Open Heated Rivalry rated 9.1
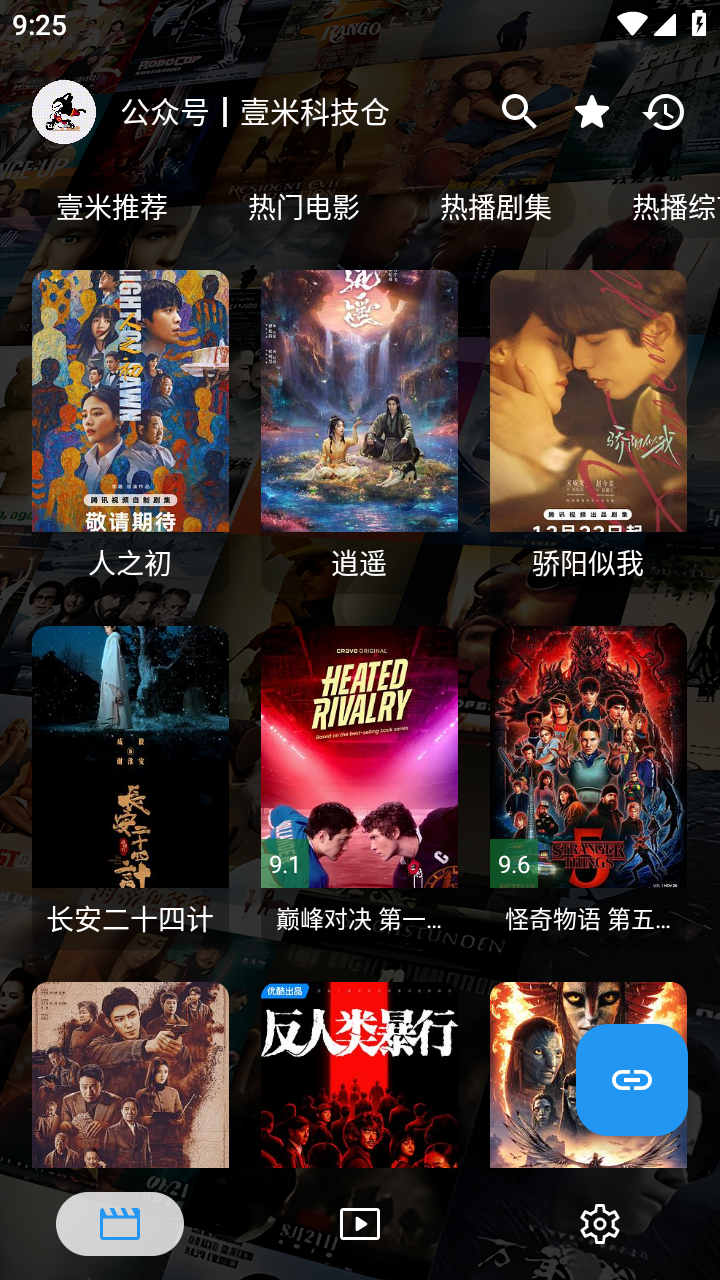This screenshot has height=1280, width=720. coord(359,758)
